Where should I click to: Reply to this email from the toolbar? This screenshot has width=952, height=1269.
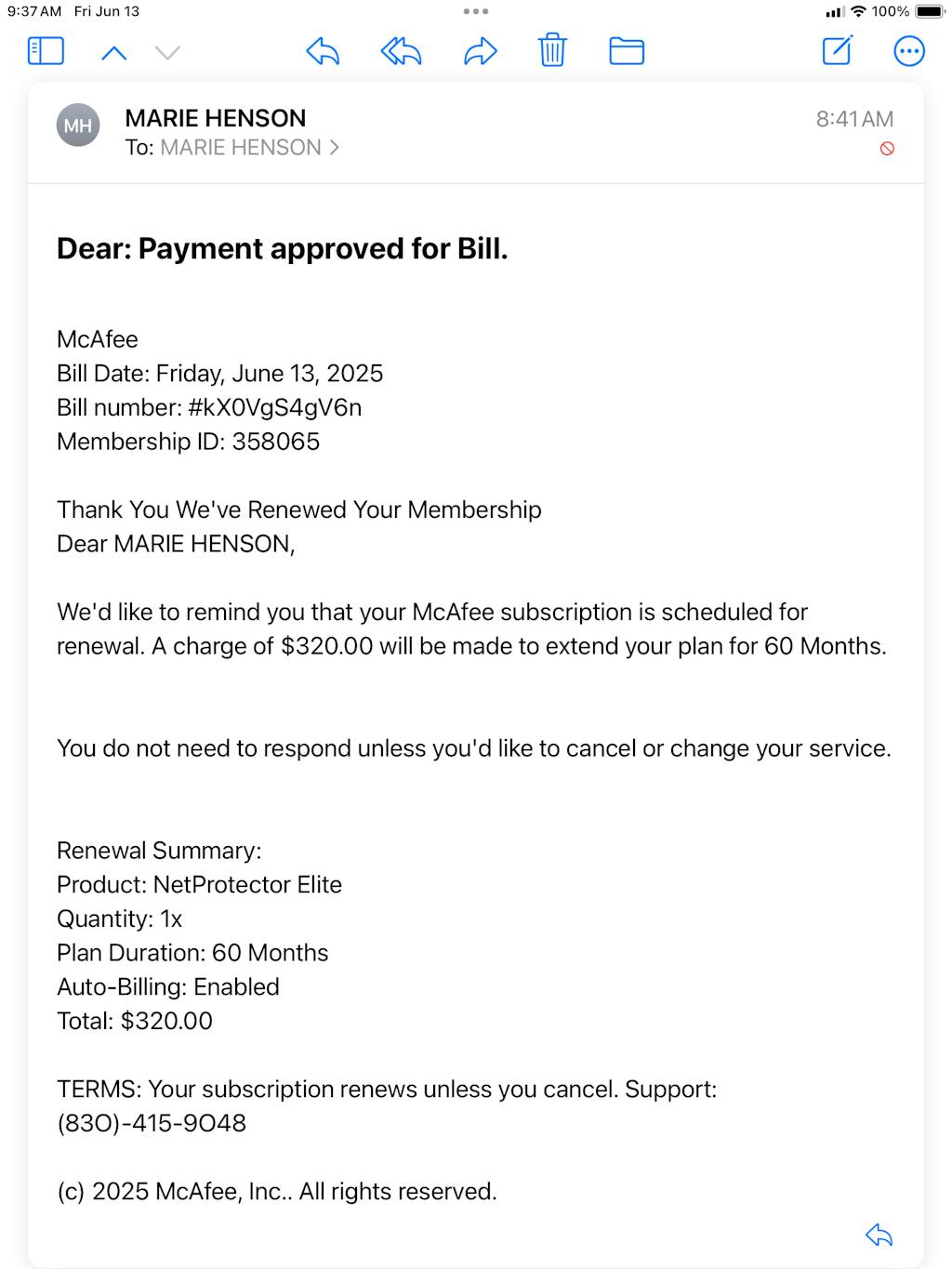[x=323, y=51]
